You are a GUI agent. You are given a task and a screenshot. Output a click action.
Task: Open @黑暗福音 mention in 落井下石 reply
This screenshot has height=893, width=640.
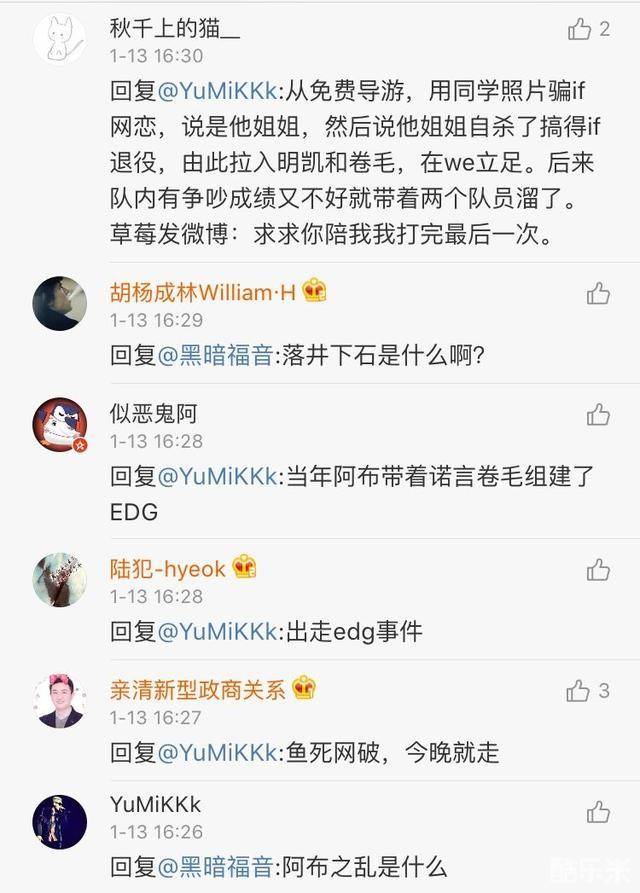click(215, 354)
